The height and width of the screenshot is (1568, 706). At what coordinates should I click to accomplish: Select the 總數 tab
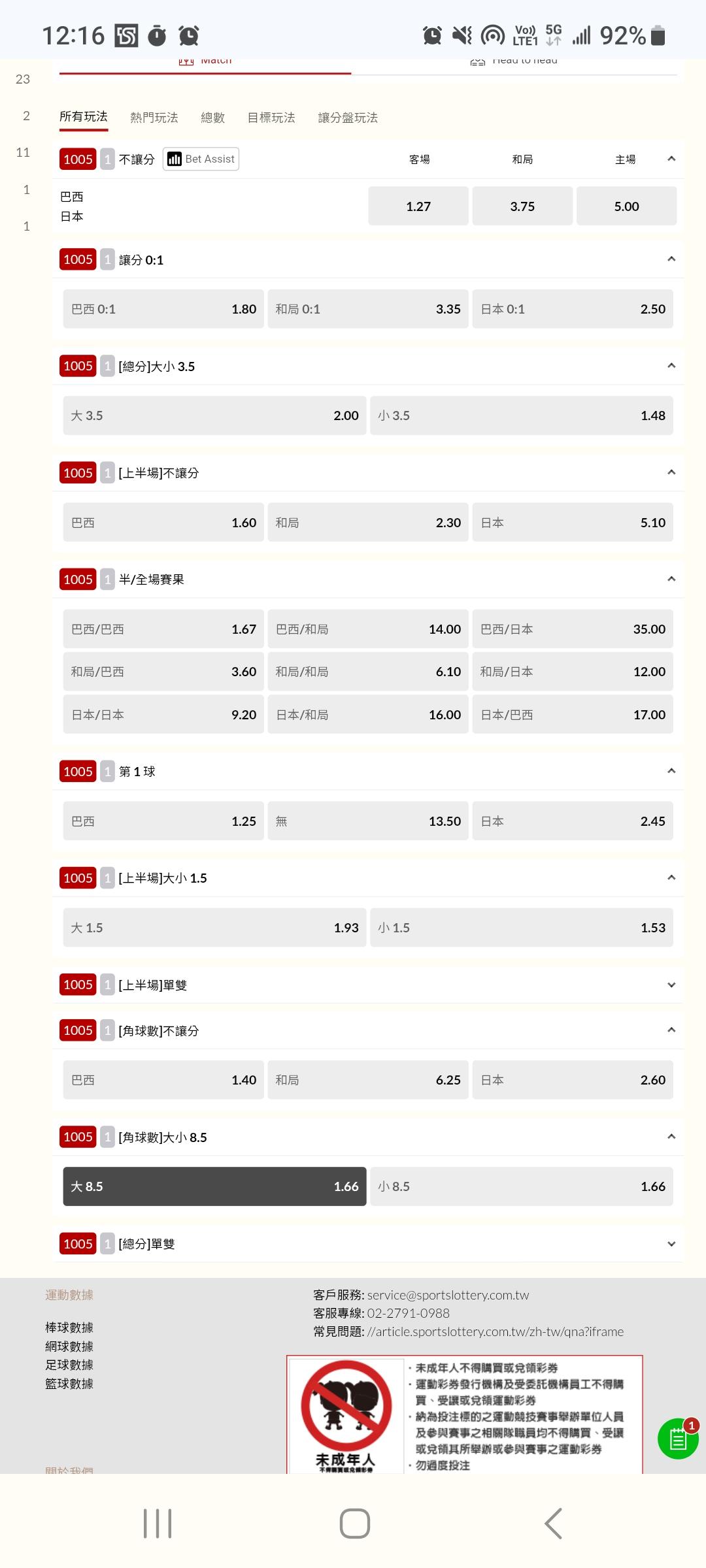click(212, 118)
